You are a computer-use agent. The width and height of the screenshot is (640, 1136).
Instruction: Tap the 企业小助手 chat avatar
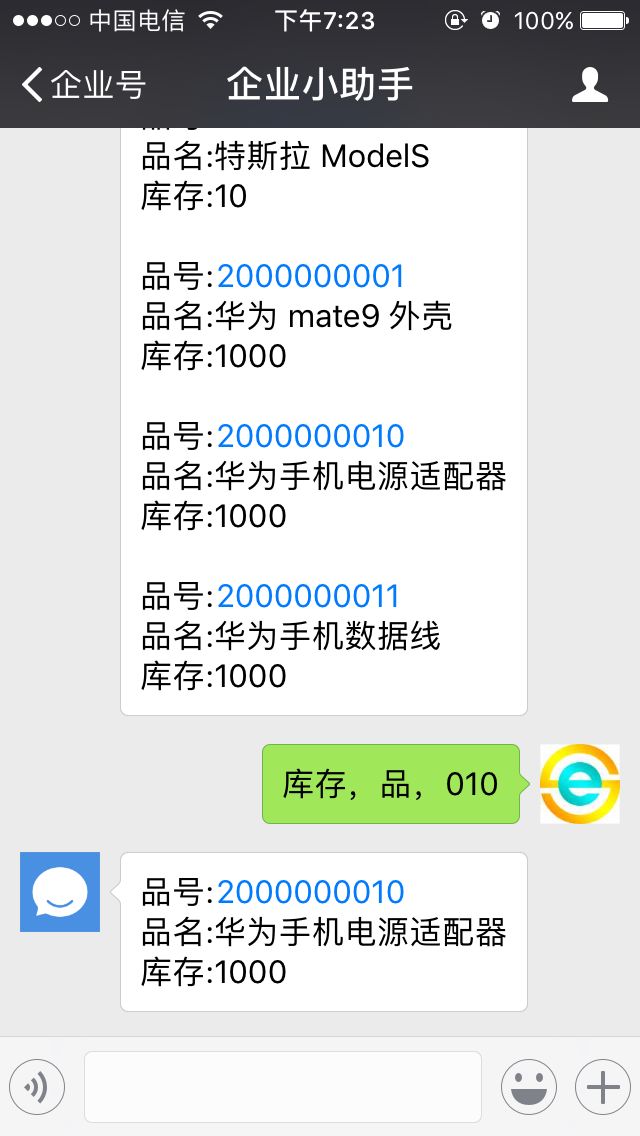(x=60, y=892)
